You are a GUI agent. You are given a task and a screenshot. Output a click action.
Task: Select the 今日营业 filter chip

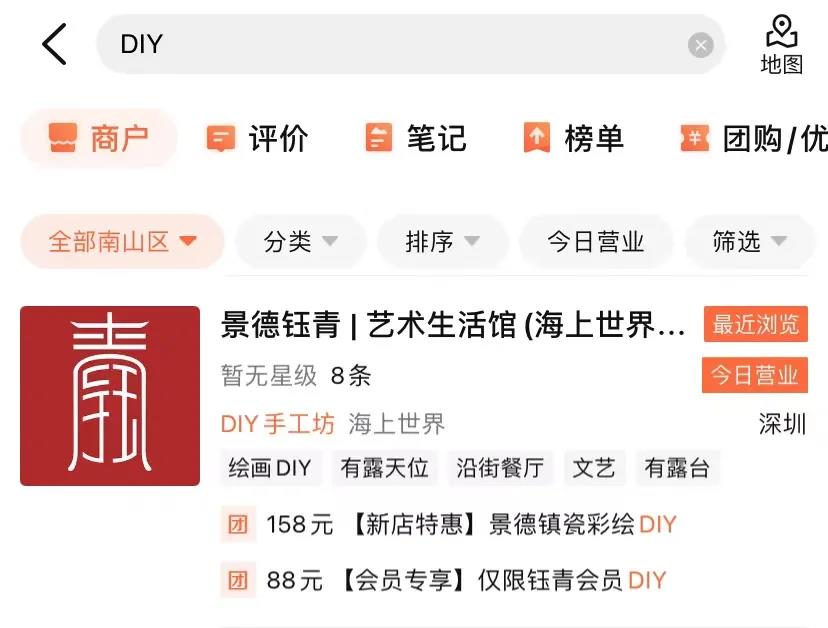[x=595, y=241]
